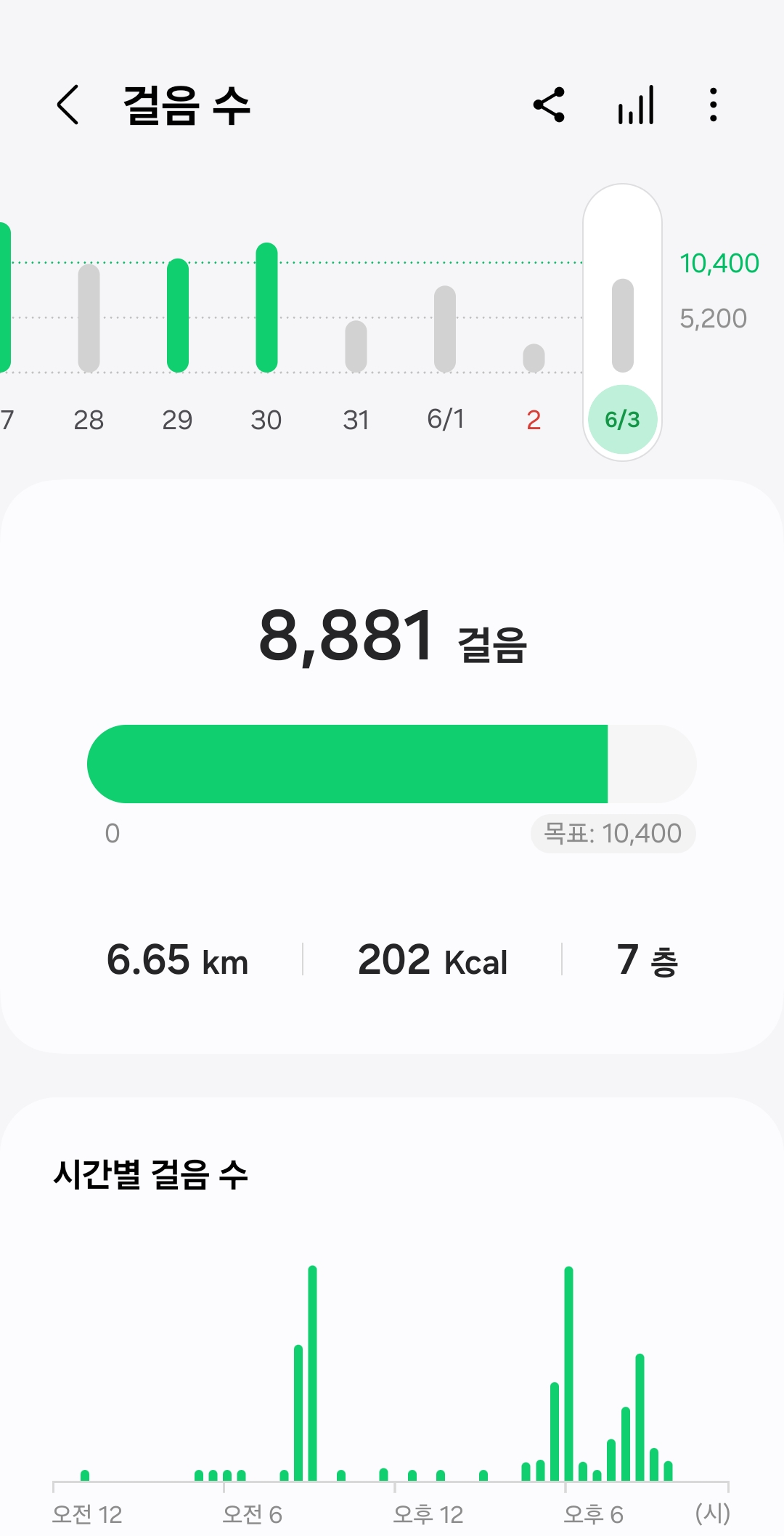Select the day 31 step bar
This screenshot has height=1536, width=784.
coord(356,346)
